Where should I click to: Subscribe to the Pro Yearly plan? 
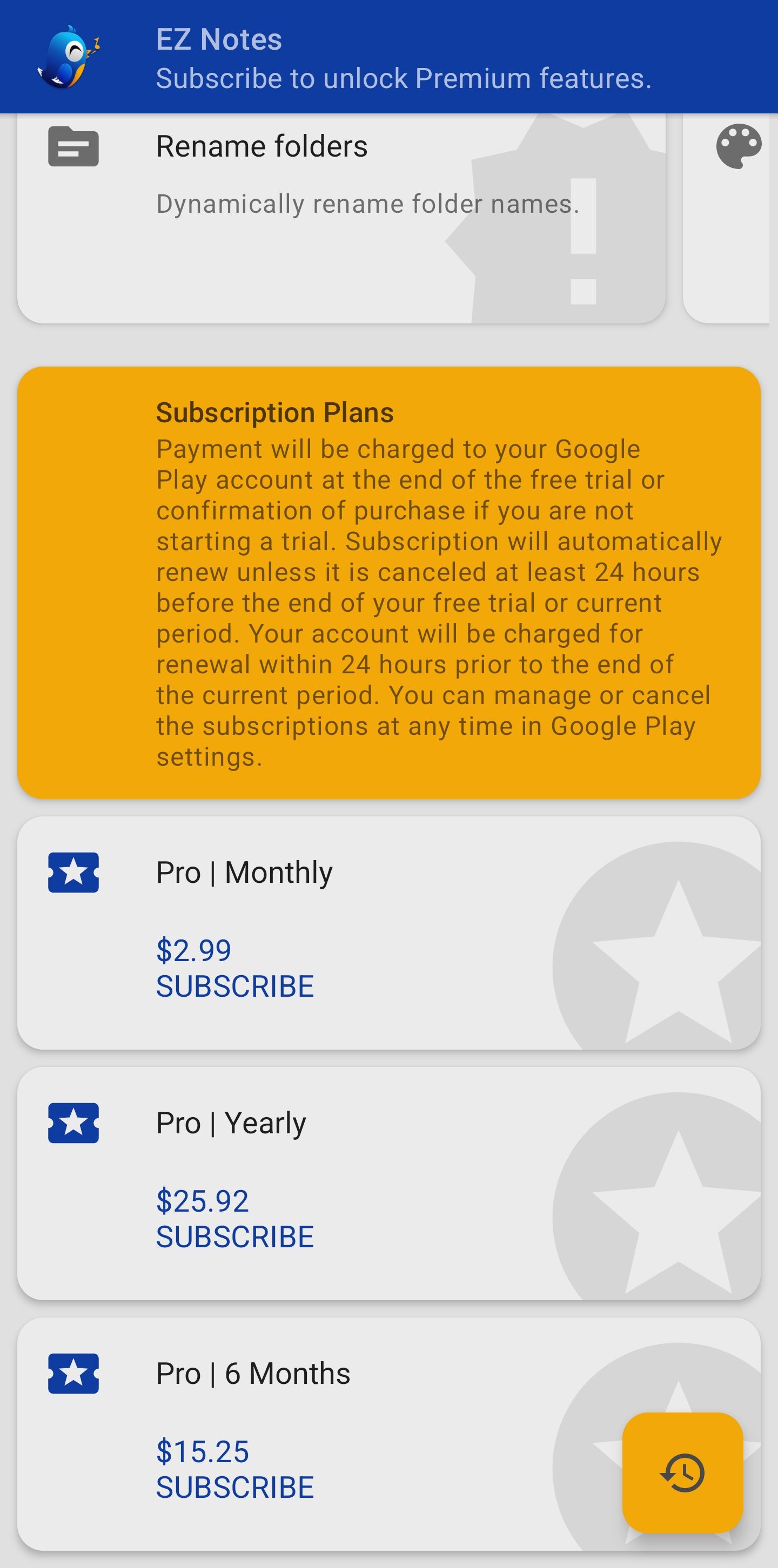(234, 1237)
